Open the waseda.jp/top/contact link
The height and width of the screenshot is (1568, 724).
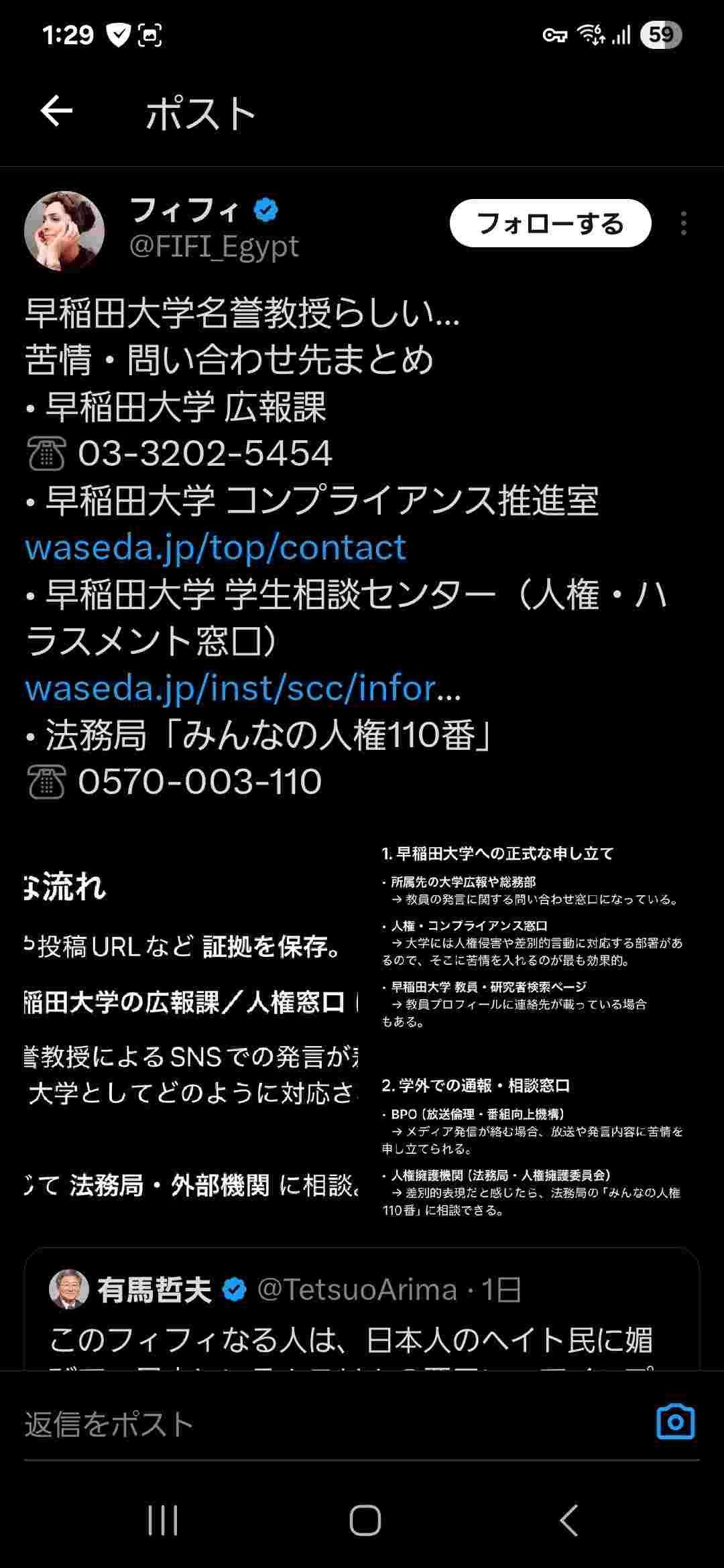pyautogui.click(x=215, y=547)
